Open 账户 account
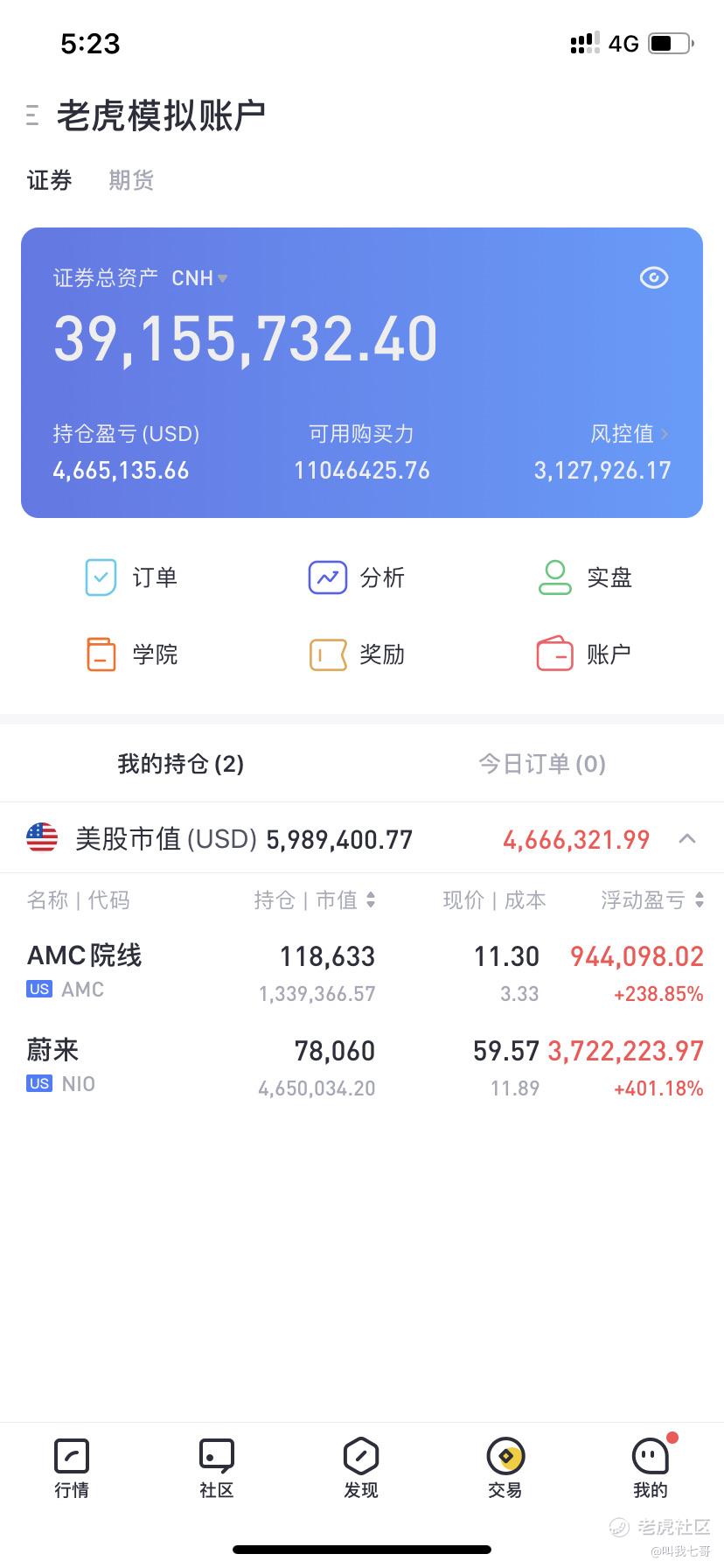Viewport: 724px width, 1568px height. [x=584, y=654]
